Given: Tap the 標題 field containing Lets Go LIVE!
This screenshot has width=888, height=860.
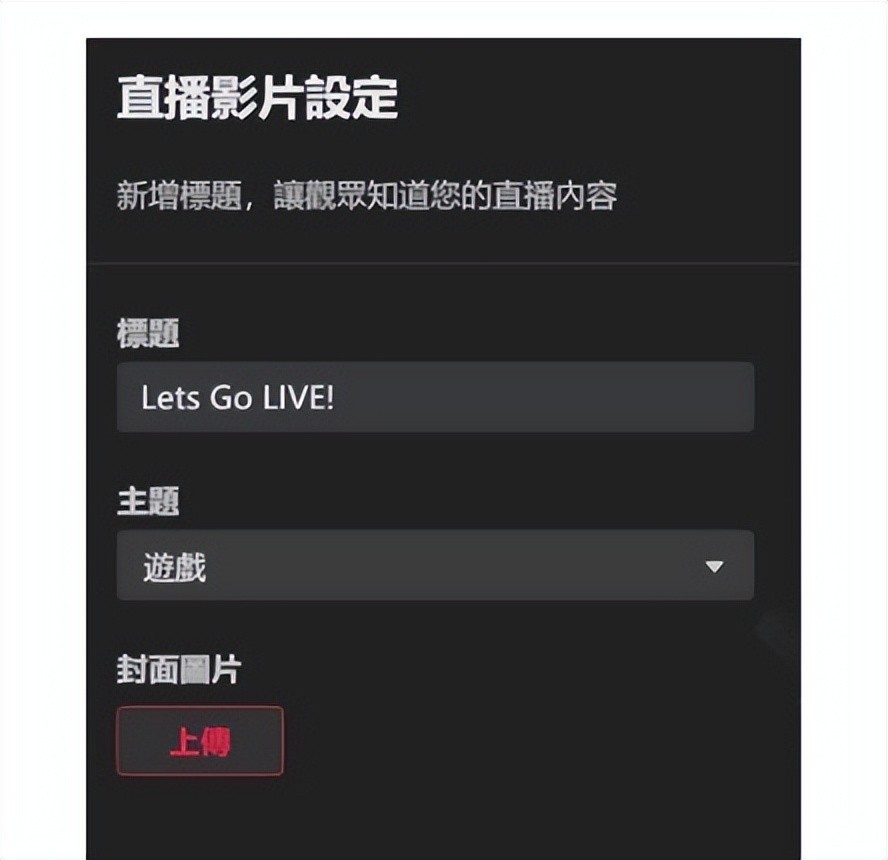Looking at the screenshot, I should (435, 397).
